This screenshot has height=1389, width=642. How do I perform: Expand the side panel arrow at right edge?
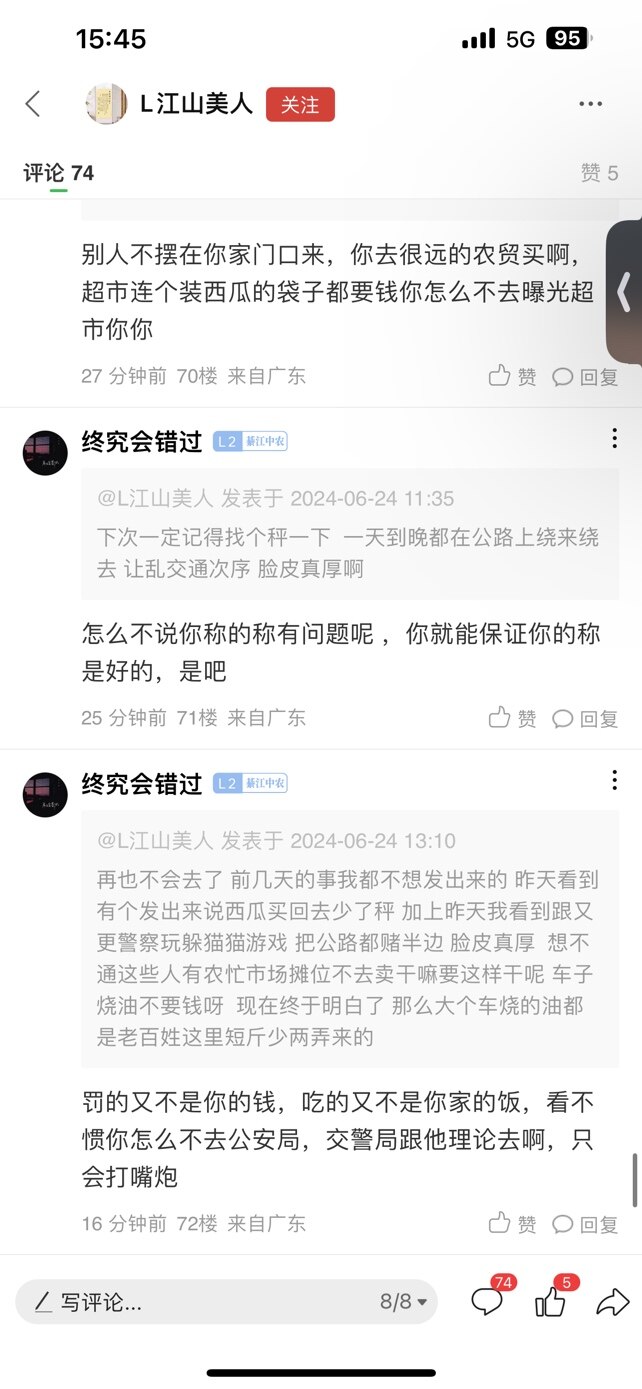point(624,293)
